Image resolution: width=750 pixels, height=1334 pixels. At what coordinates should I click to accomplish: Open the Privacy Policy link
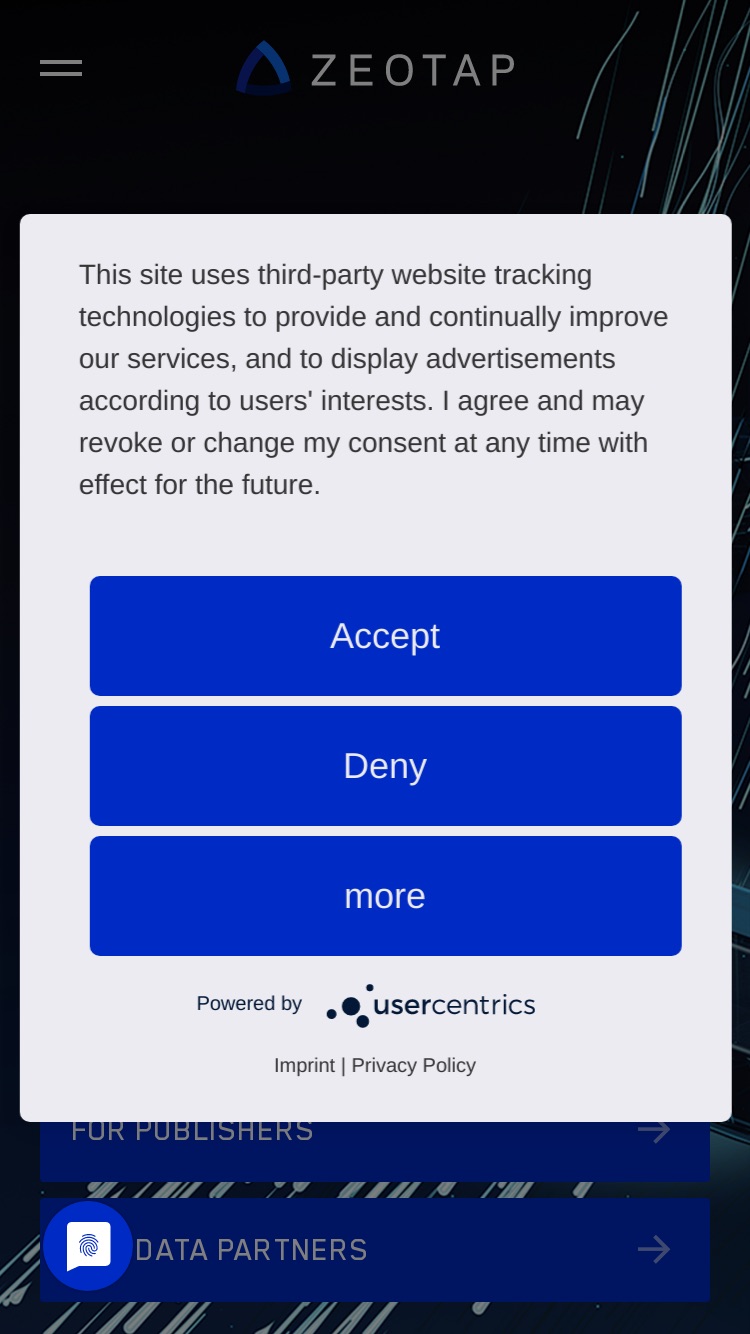click(413, 1065)
